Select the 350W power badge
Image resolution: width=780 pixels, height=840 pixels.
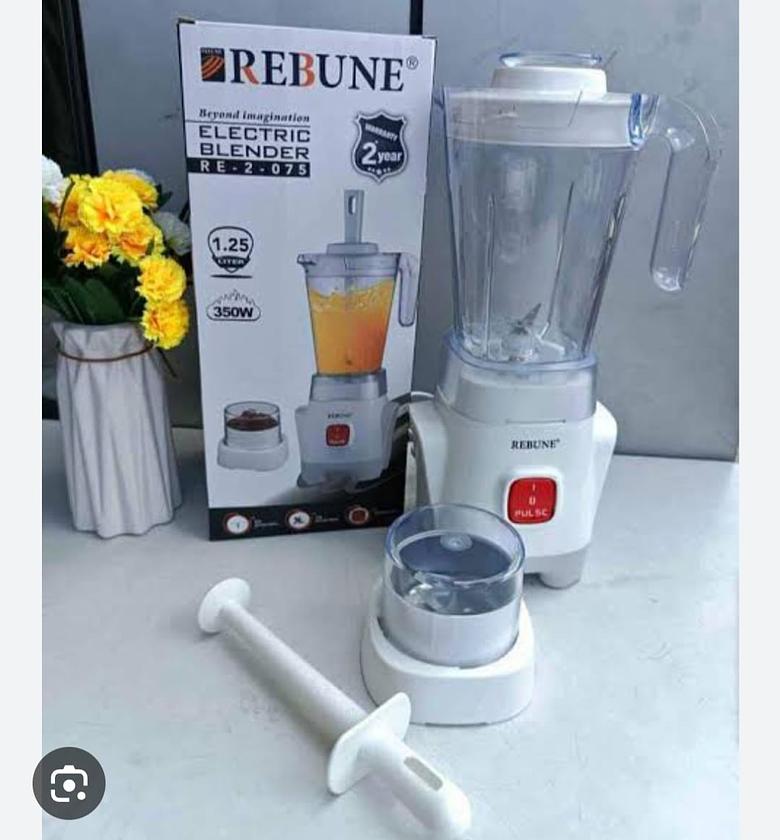(232, 313)
